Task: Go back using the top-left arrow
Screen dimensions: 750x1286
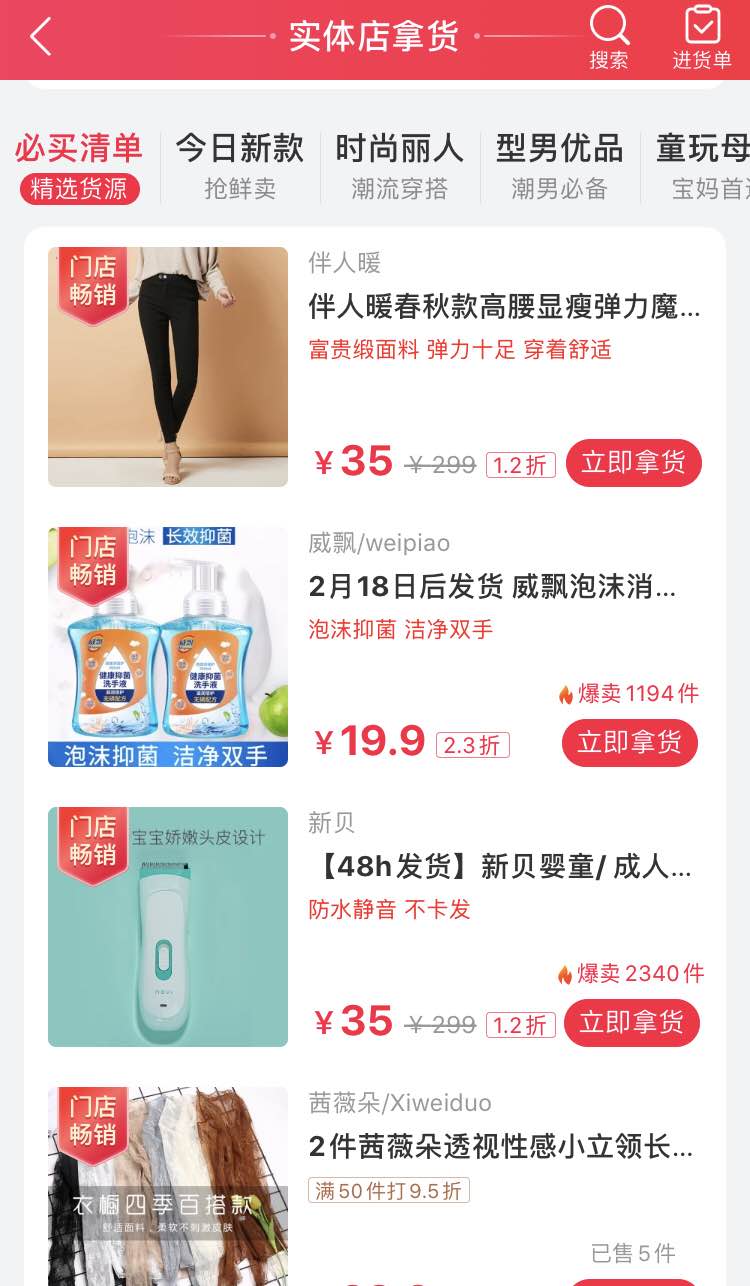Action: coord(40,37)
